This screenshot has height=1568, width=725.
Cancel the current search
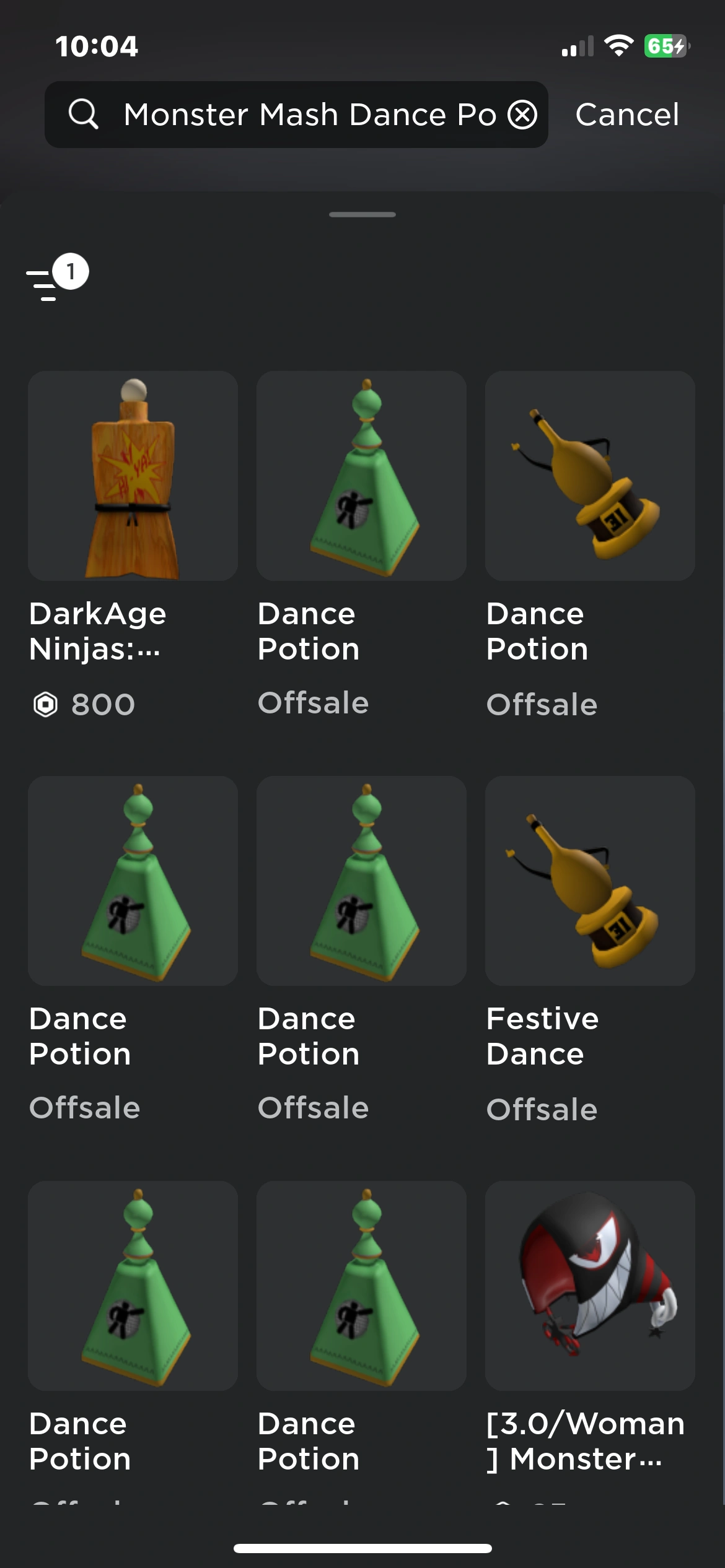[x=626, y=114]
